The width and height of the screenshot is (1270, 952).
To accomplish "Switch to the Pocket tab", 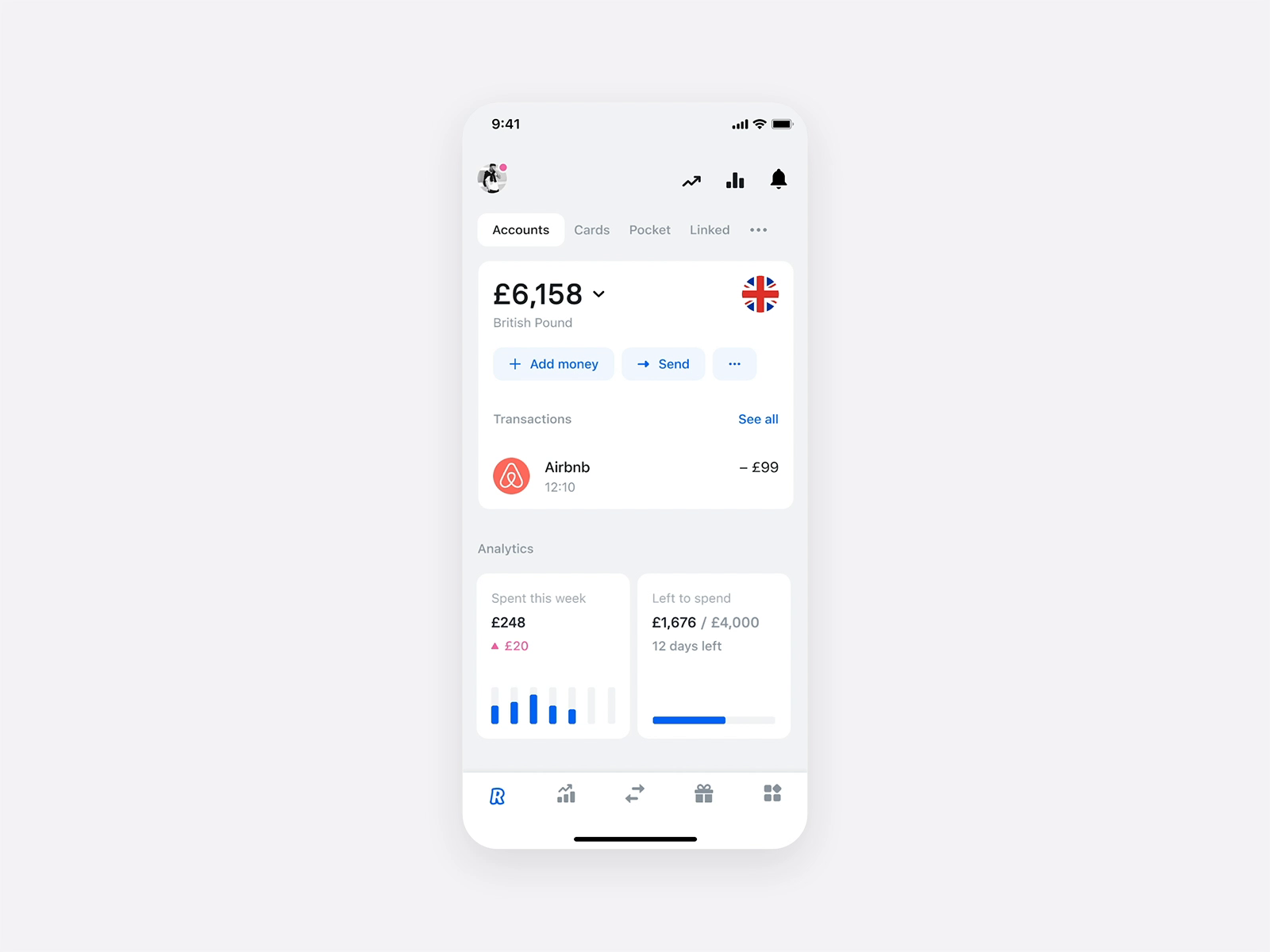I will tap(649, 230).
